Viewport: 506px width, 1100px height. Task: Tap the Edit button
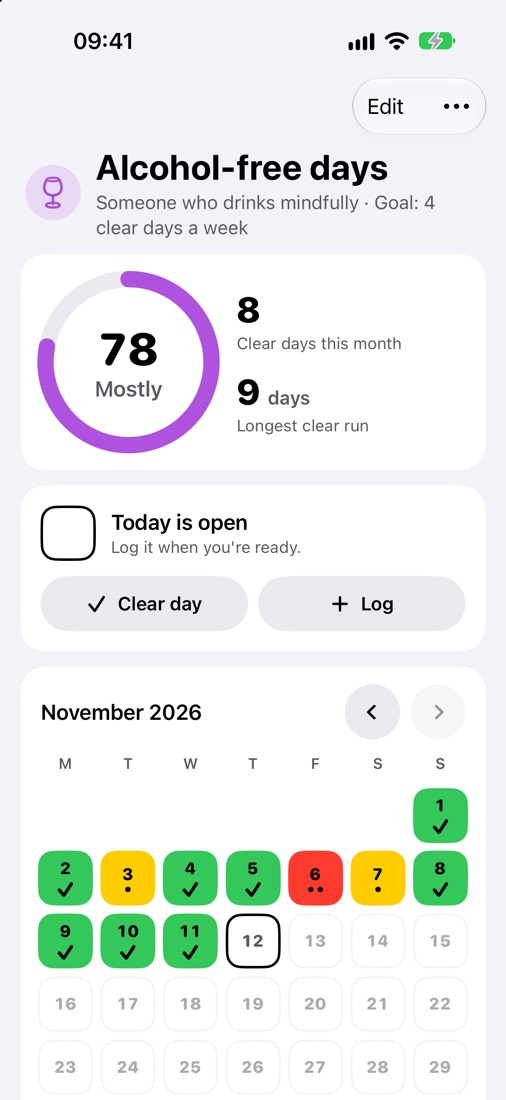[385, 107]
